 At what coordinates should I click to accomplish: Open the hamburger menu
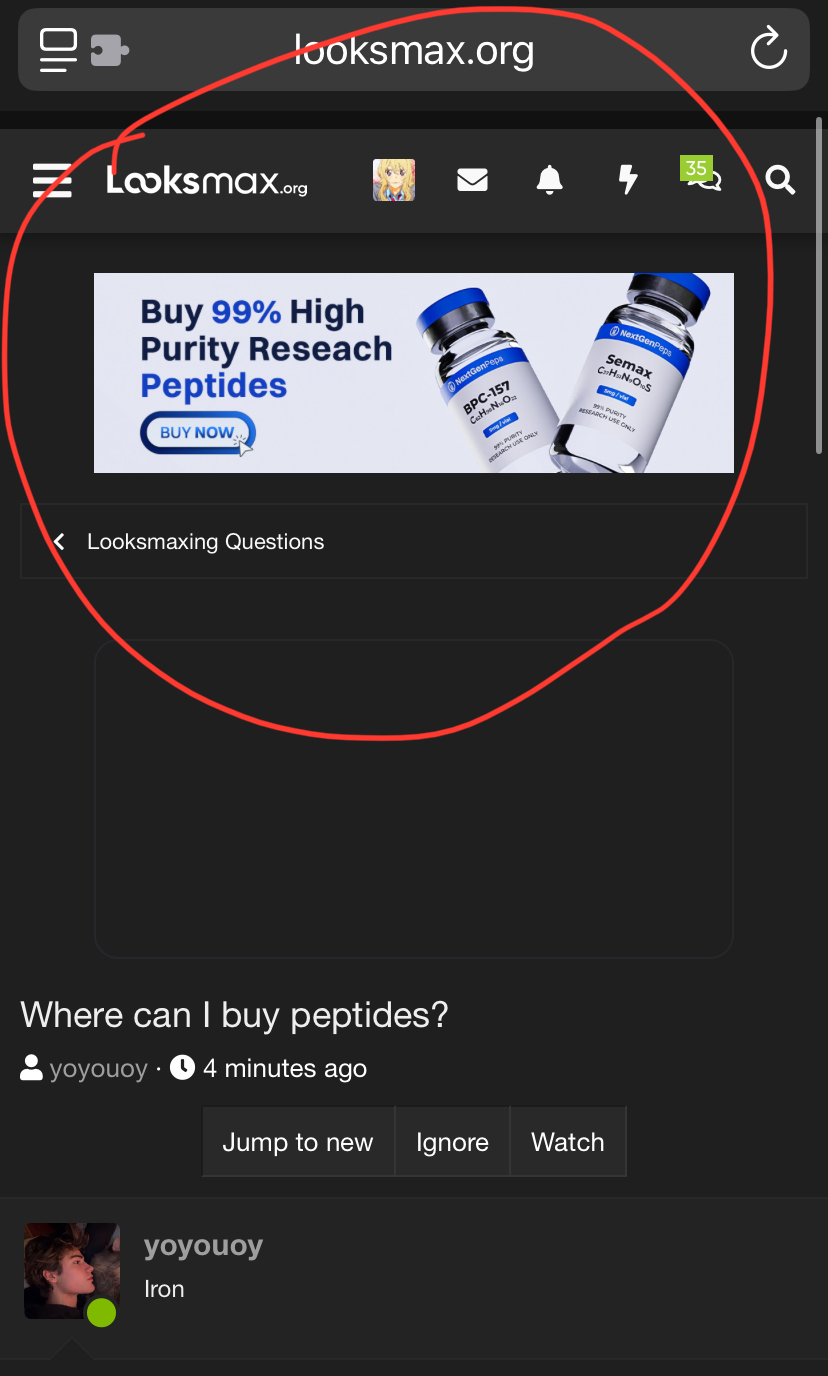pyautogui.click(x=52, y=181)
